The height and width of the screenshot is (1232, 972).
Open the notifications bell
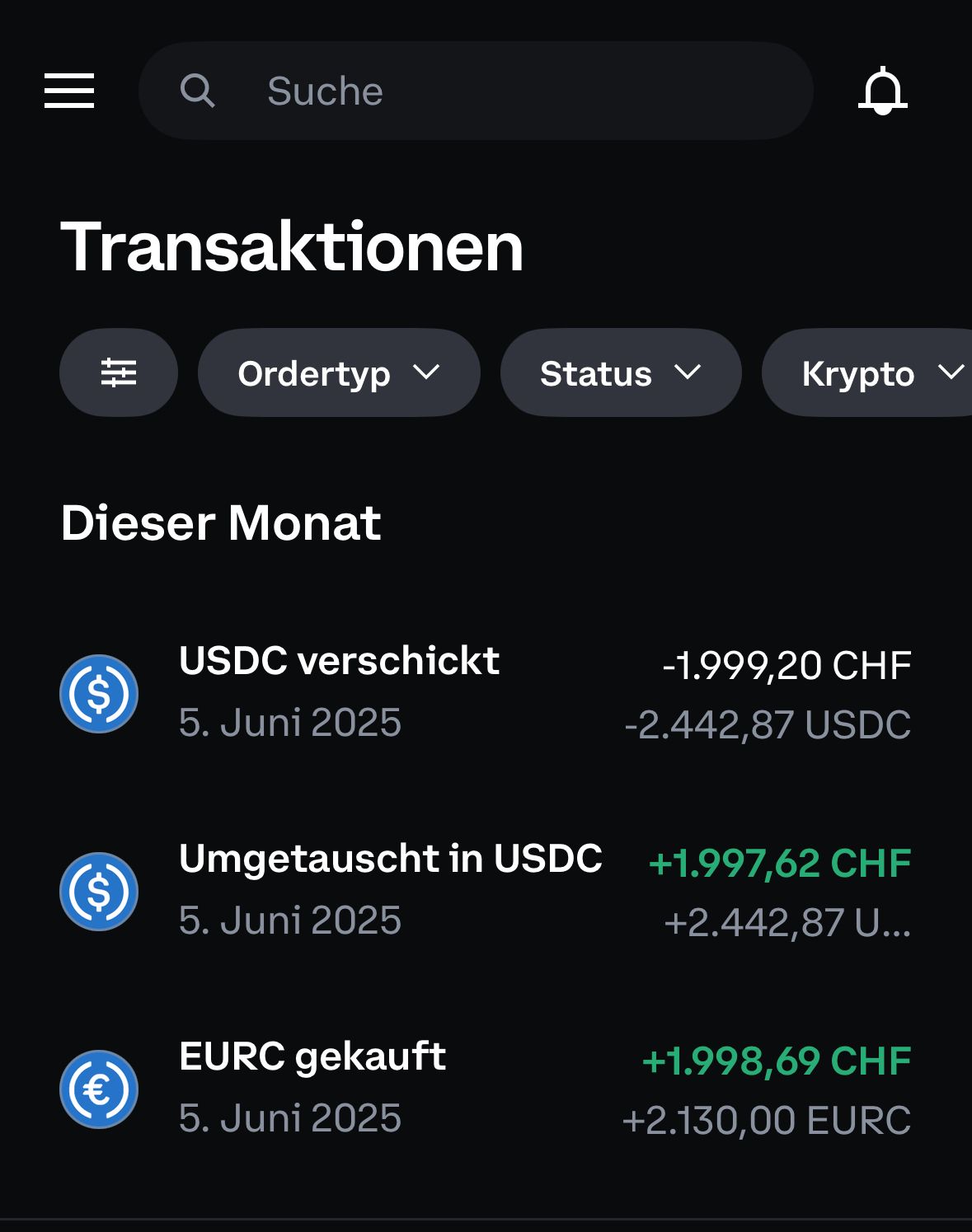tap(882, 91)
